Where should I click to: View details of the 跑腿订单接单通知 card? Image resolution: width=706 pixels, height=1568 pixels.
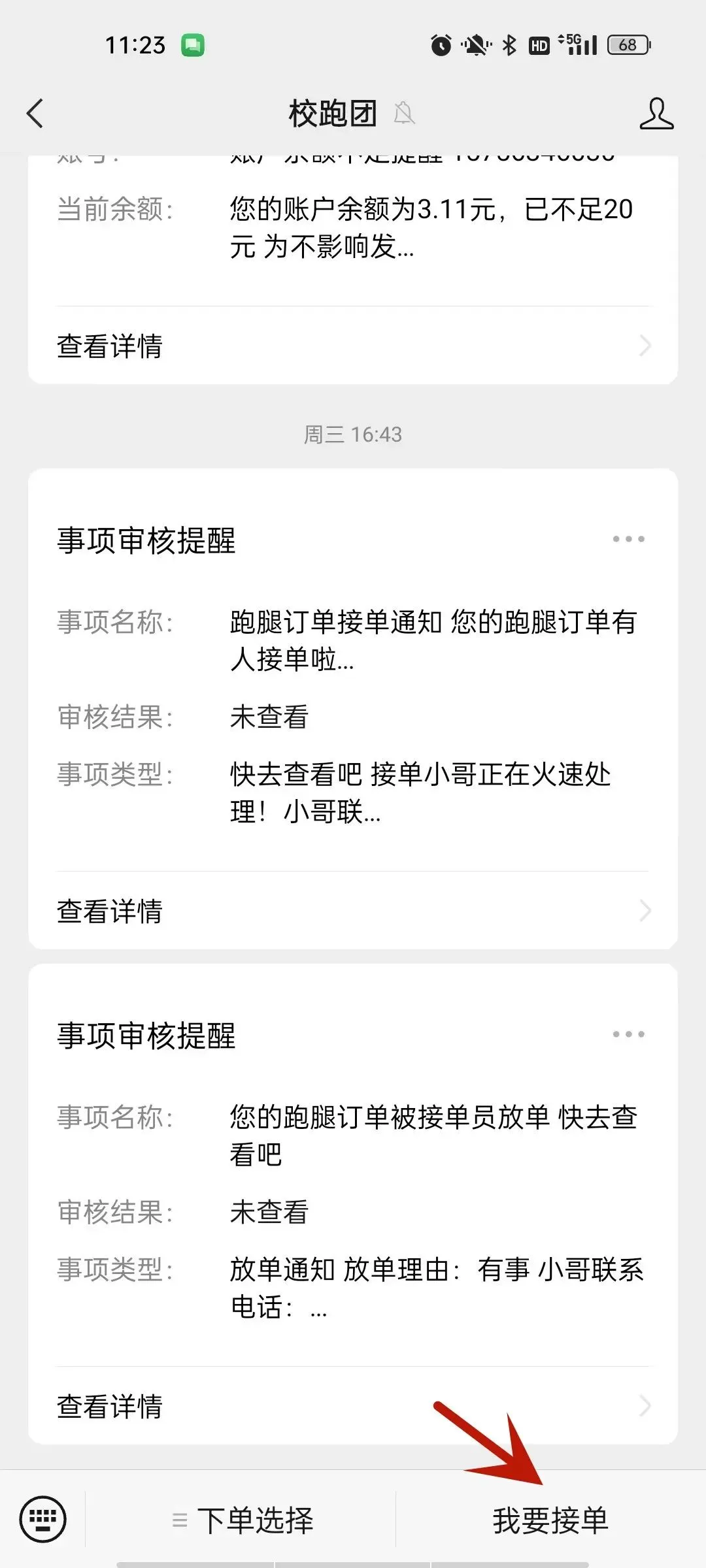pyautogui.click(x=353, y=911)
